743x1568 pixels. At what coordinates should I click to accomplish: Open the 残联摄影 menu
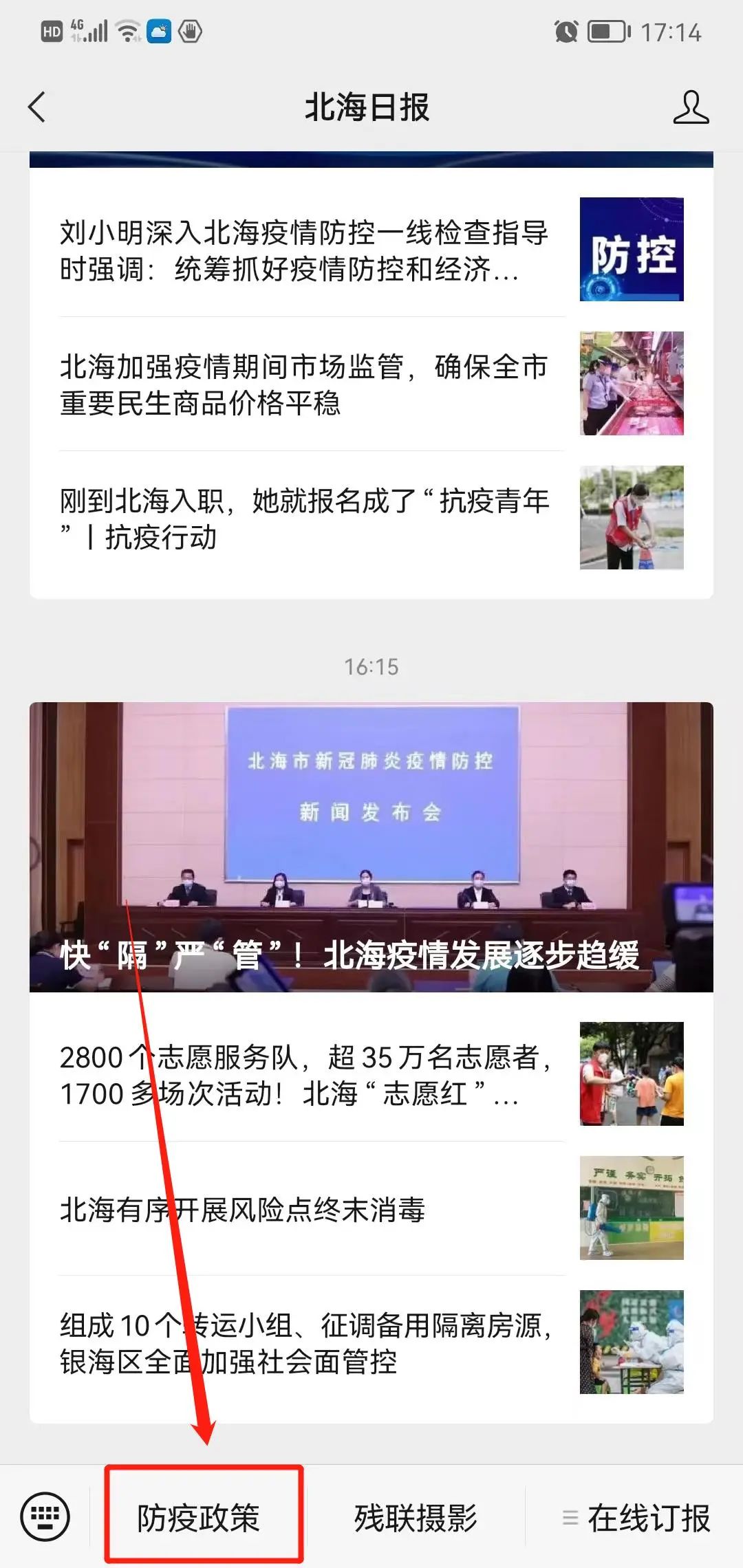click(416, 1517)
